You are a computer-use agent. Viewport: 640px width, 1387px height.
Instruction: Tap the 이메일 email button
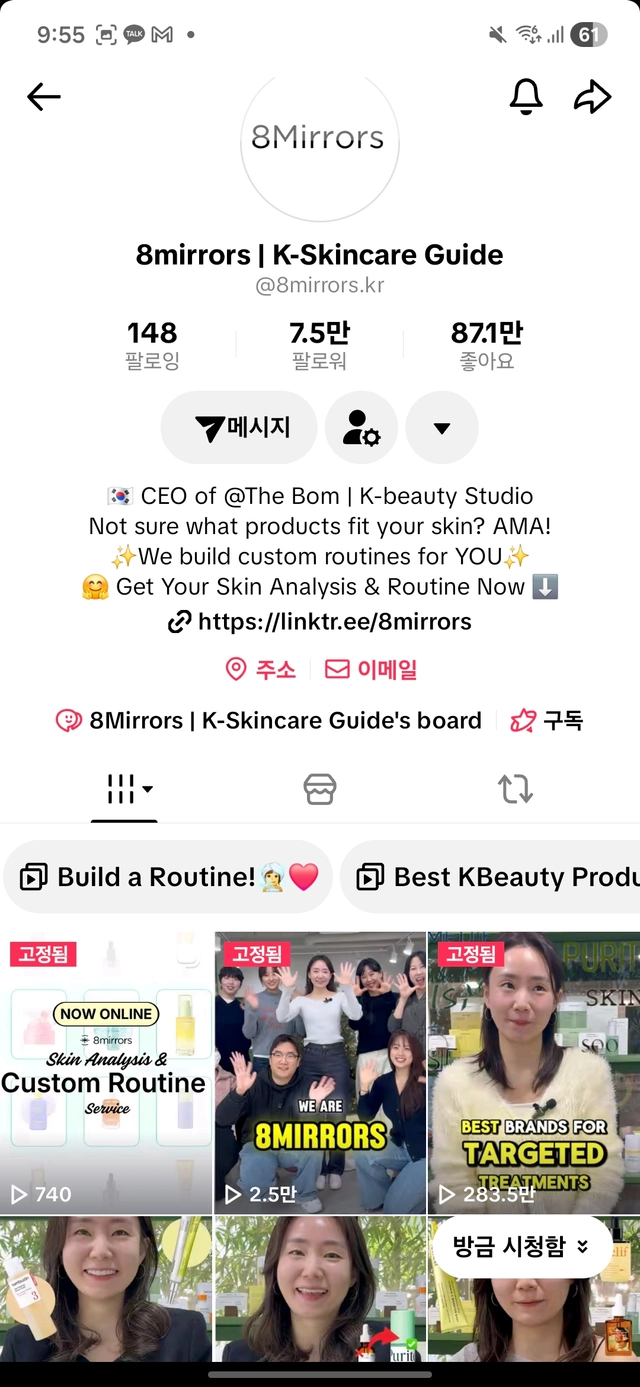pos(371,669)
